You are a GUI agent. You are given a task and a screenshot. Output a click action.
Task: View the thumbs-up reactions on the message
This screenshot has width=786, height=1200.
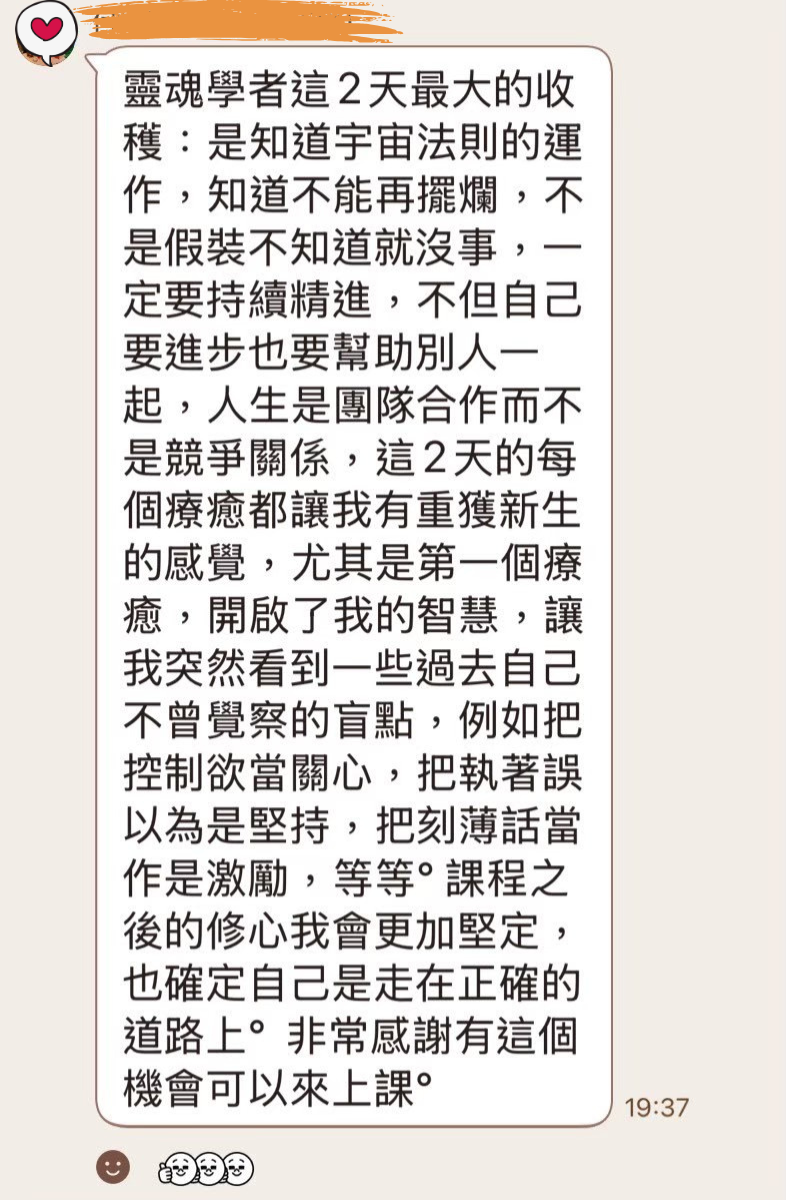[x=206, y=1168]
